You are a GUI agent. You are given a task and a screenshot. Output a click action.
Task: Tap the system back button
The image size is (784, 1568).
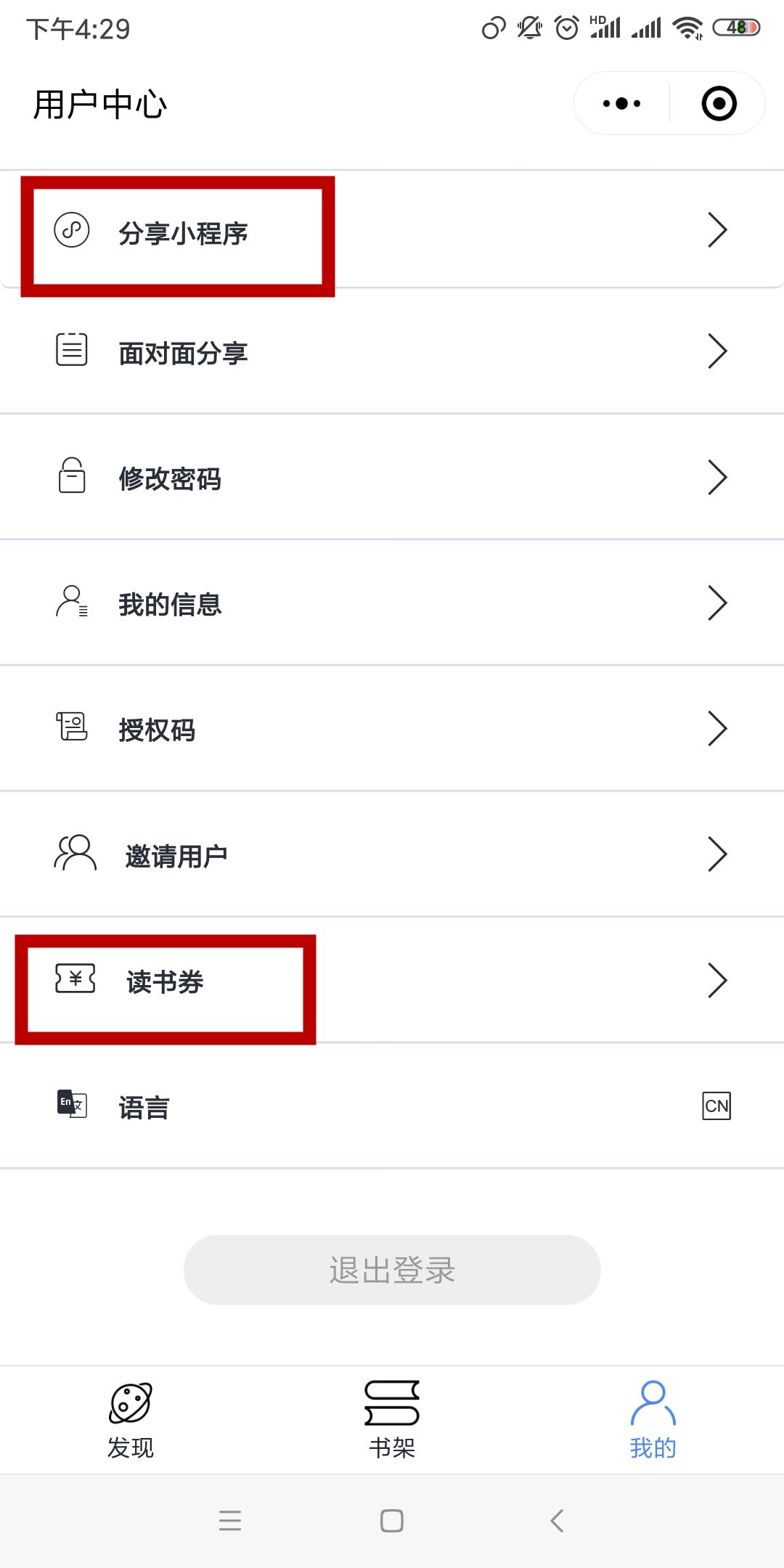click(557, 1520)
